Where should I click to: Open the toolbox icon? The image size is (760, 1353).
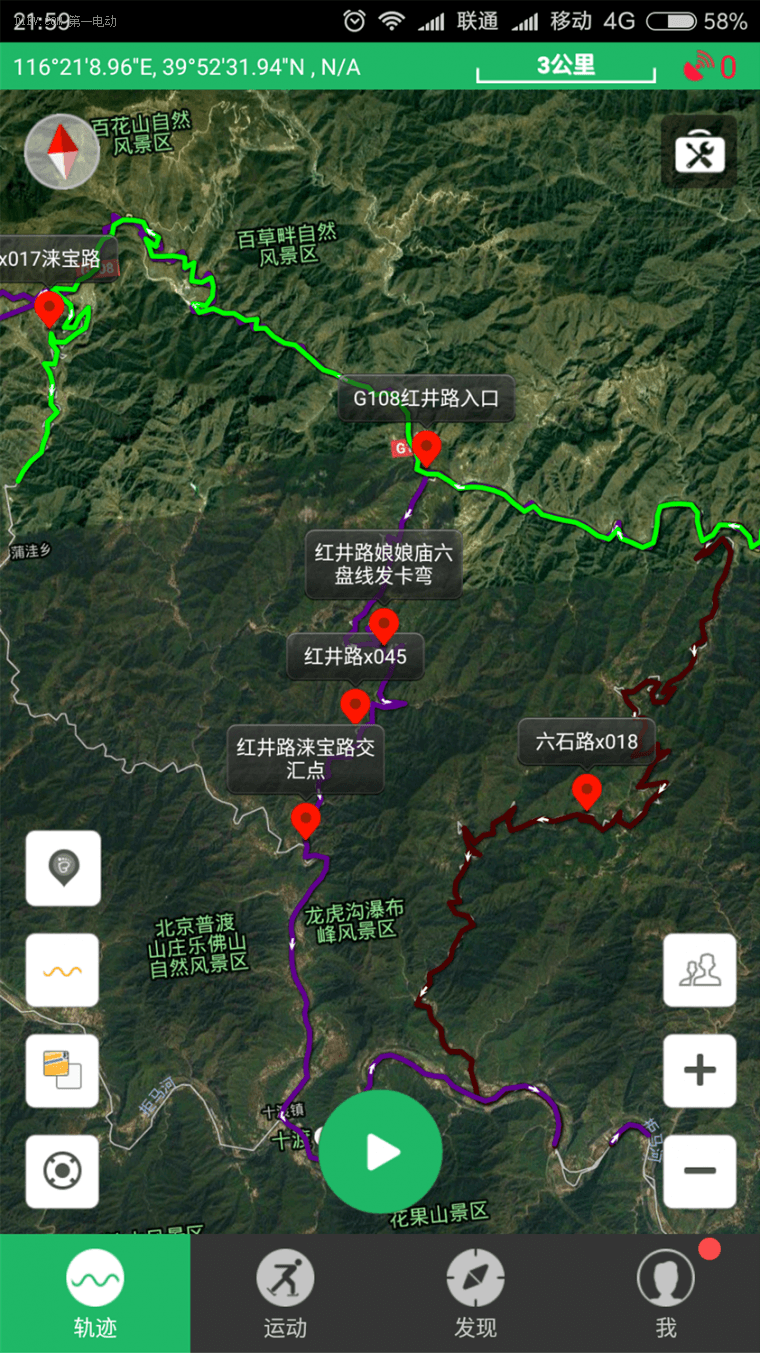pyautogui.click(x=699, y=153)
